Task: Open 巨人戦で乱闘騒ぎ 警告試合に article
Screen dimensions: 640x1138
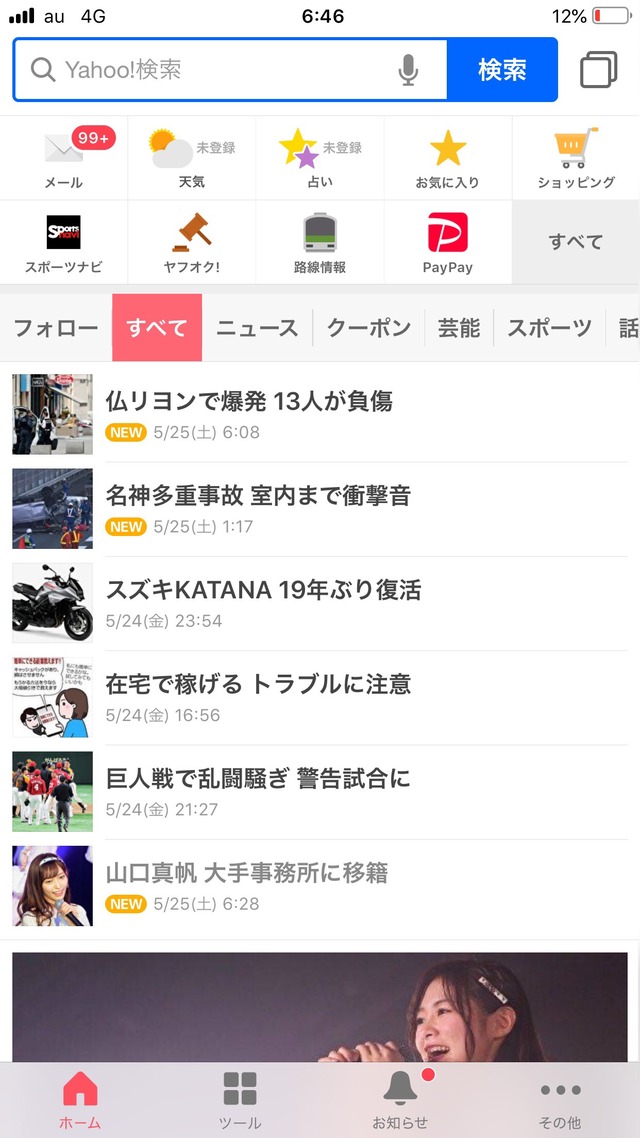Action: (x=258, y=778)
